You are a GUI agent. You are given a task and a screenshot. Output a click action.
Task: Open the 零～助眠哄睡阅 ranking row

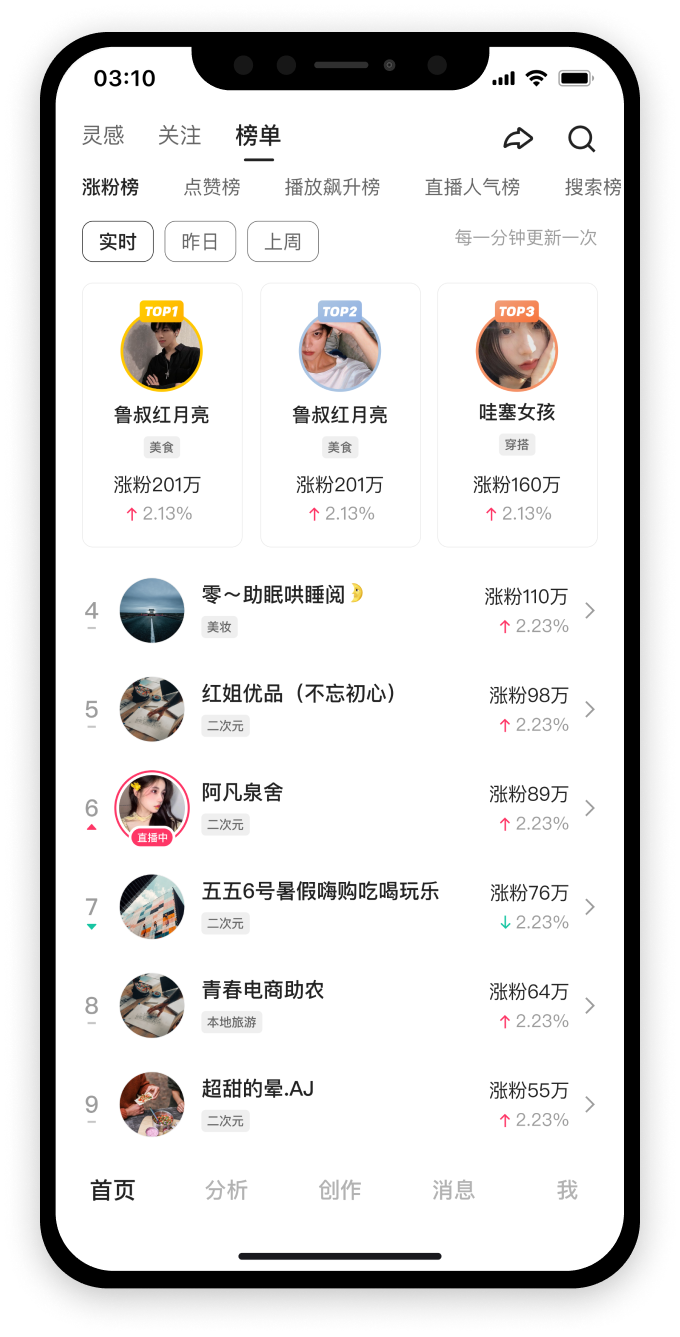click(x=340, y=610)
